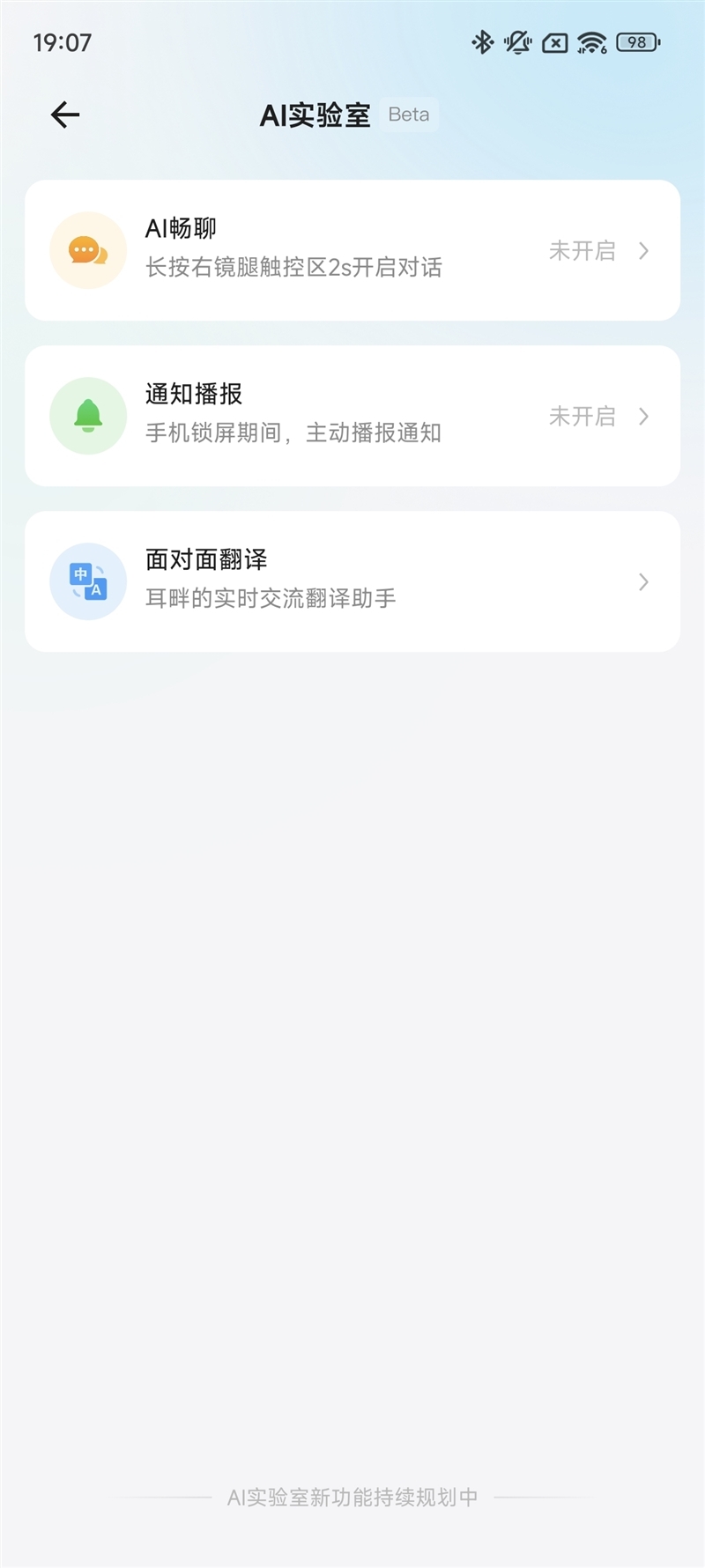705x1568 pixels.
Task: Open 面对面翻译 details via right chevron
Action: (643, 581)
